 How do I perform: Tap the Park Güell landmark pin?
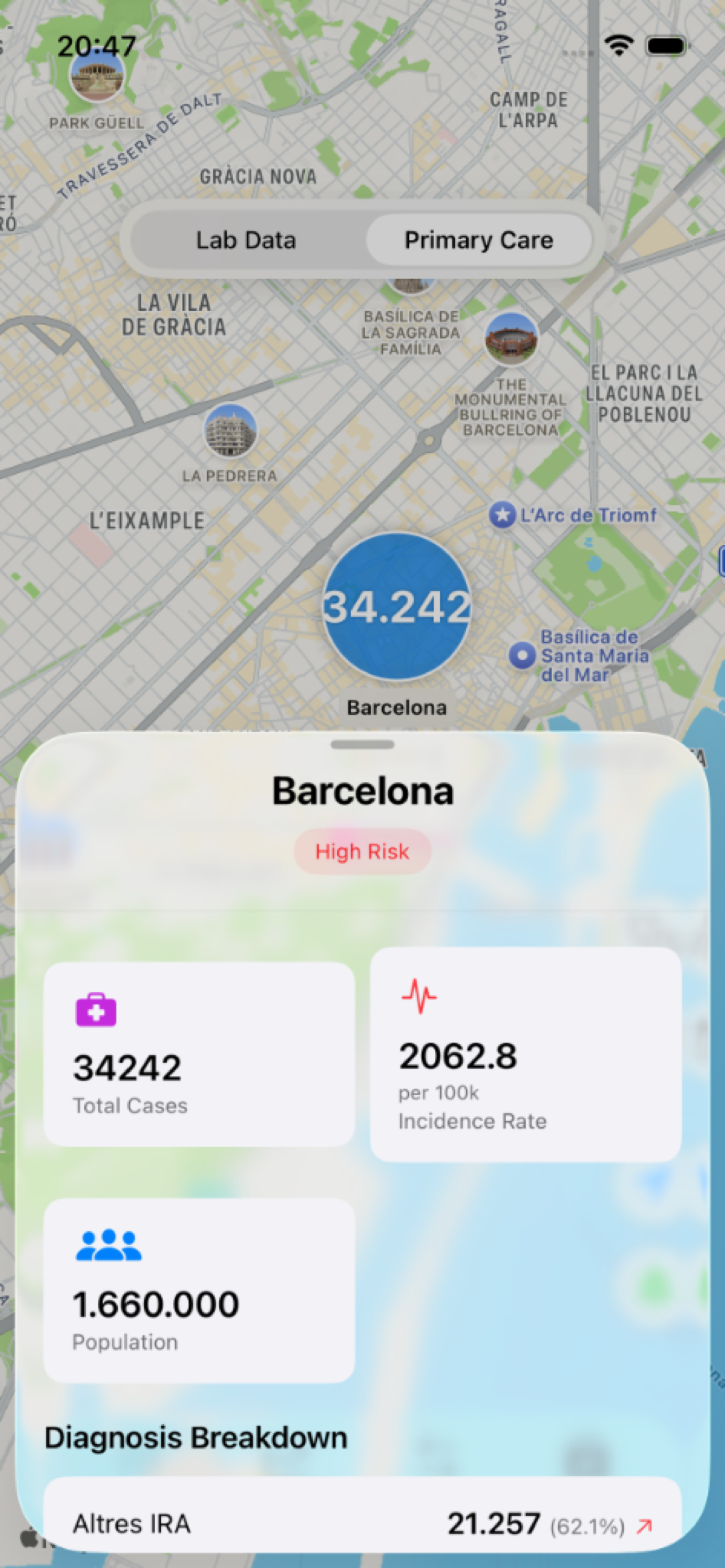pyautogui.click(x=97, y=76)
